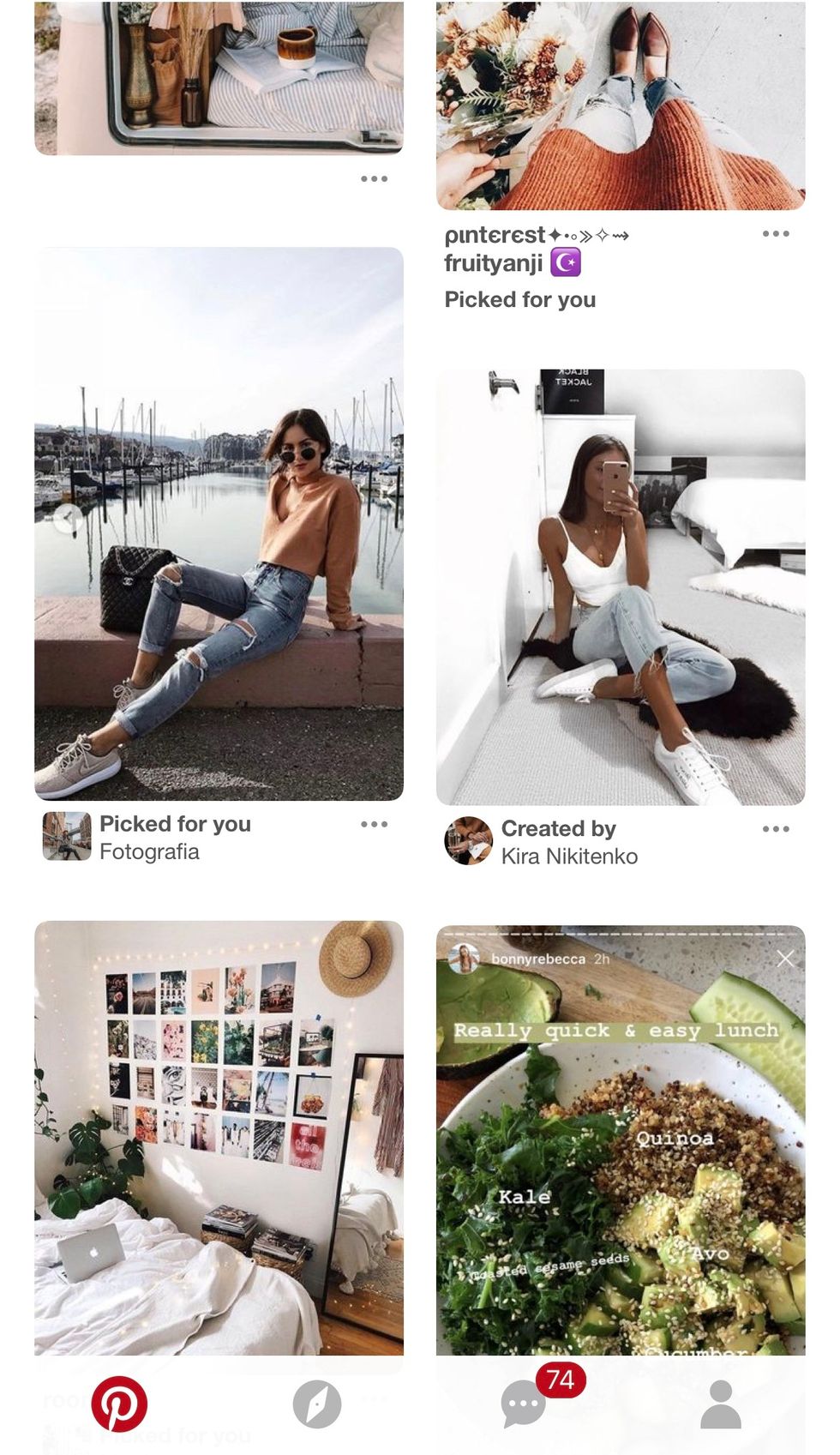Open more options for the fruityanji pin
Viewport: 840px width, 1455px height.
(x=776, y=233)
